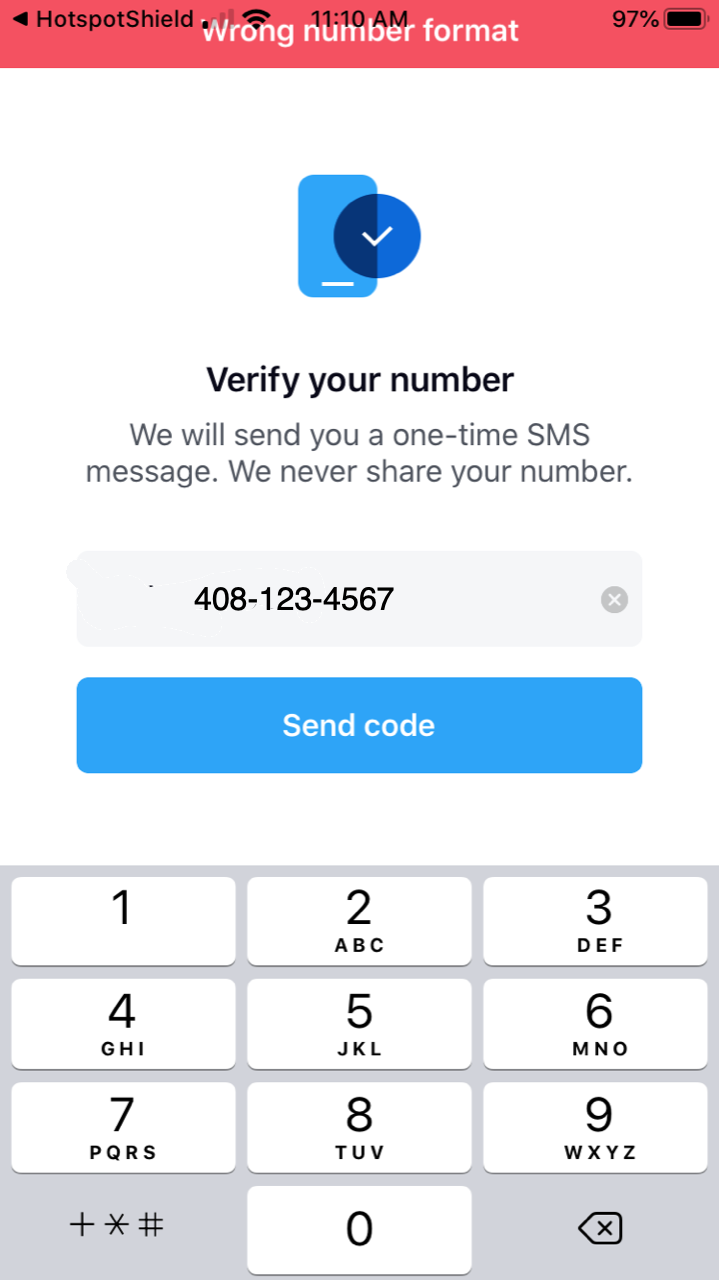Open the symbols key + * #

[117, 1225]
